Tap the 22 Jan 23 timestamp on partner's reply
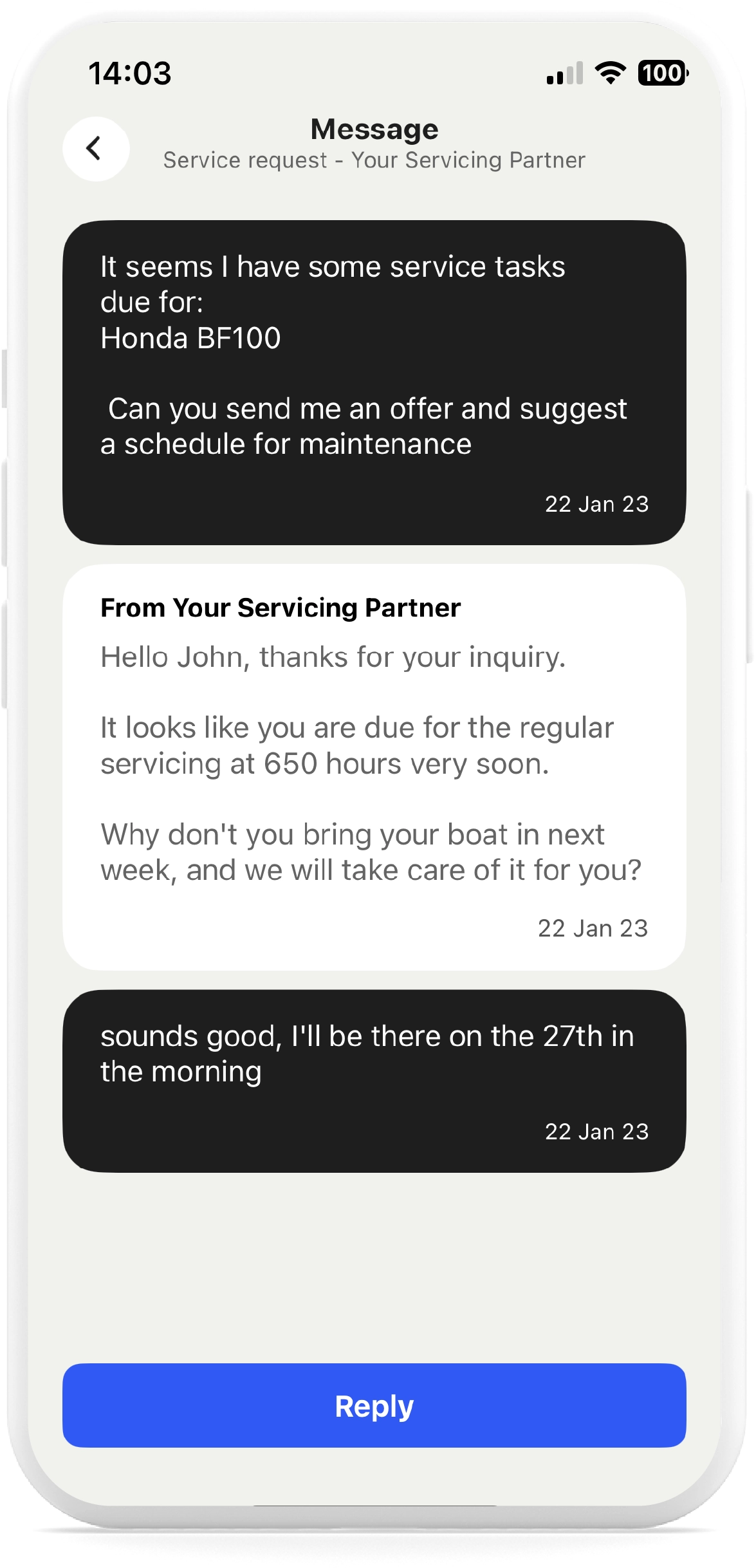 click(x=594, y=928)
